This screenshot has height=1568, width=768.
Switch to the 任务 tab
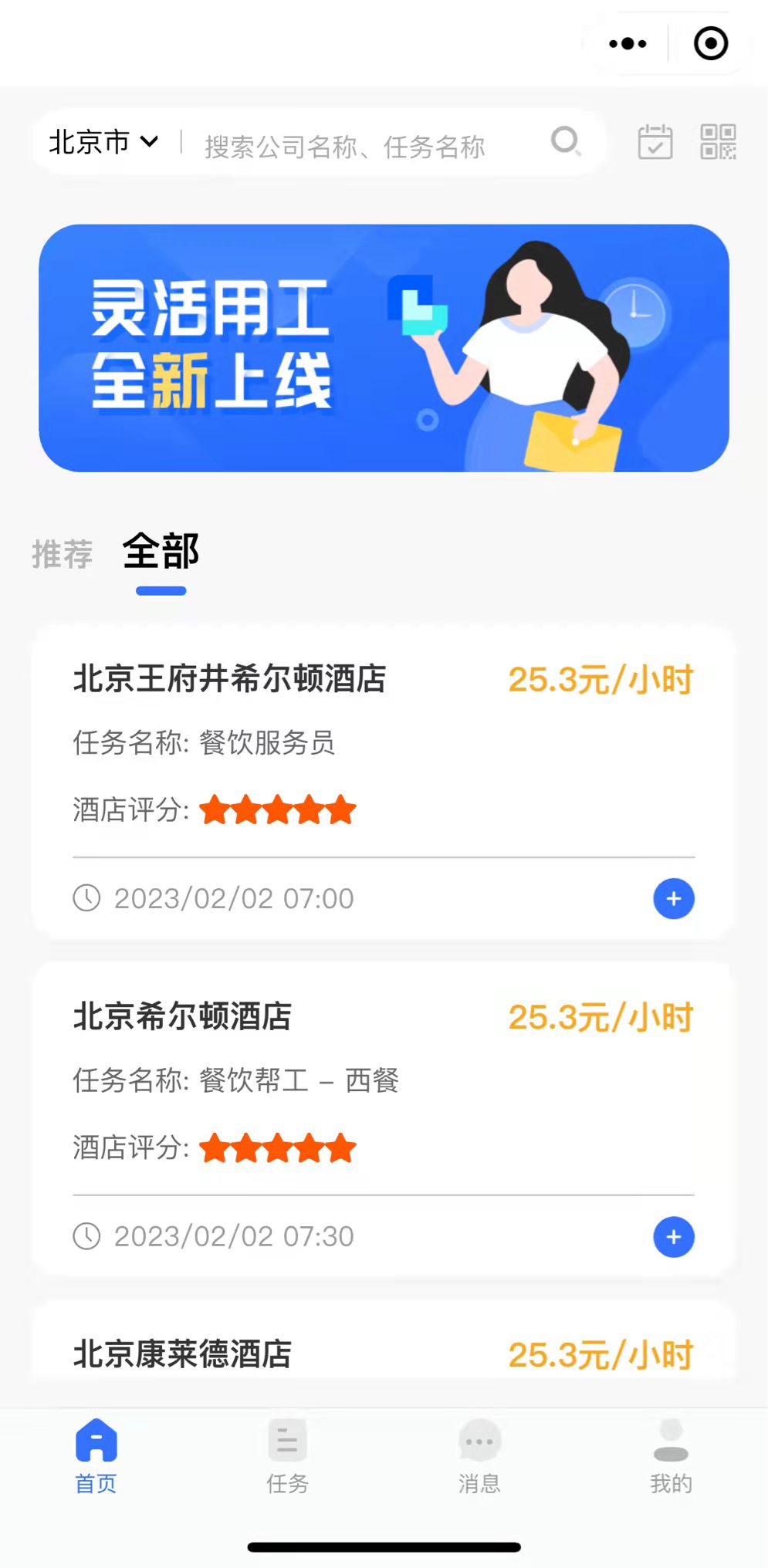[x=287, y=1456]
